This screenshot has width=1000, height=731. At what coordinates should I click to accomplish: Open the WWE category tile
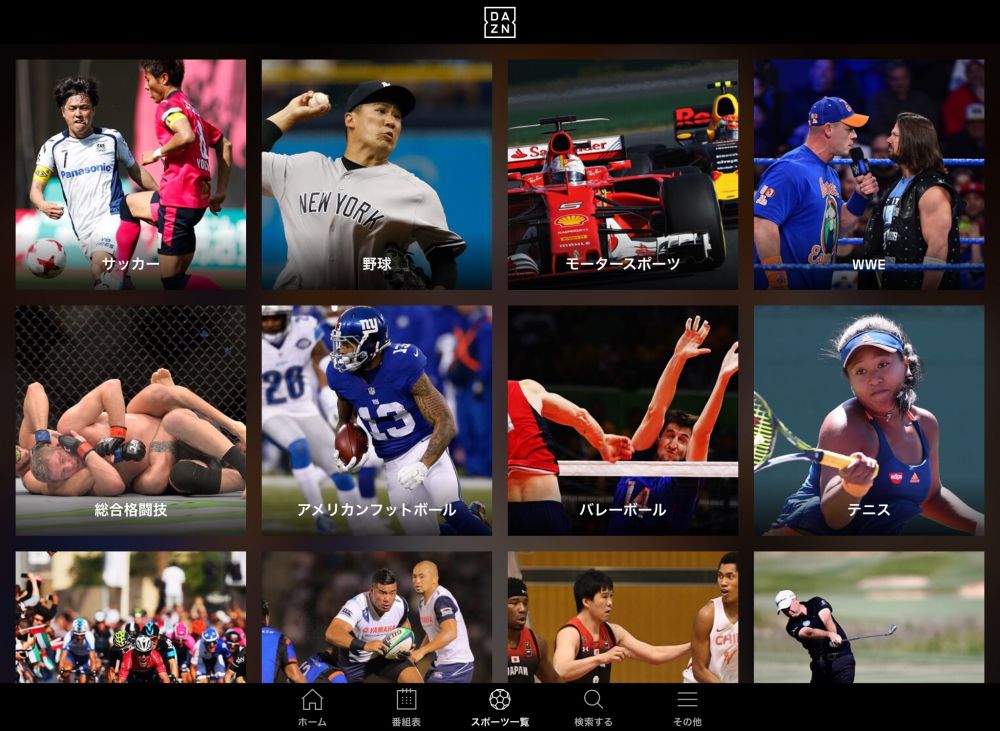pyautogui.click(x=868, y=175)
